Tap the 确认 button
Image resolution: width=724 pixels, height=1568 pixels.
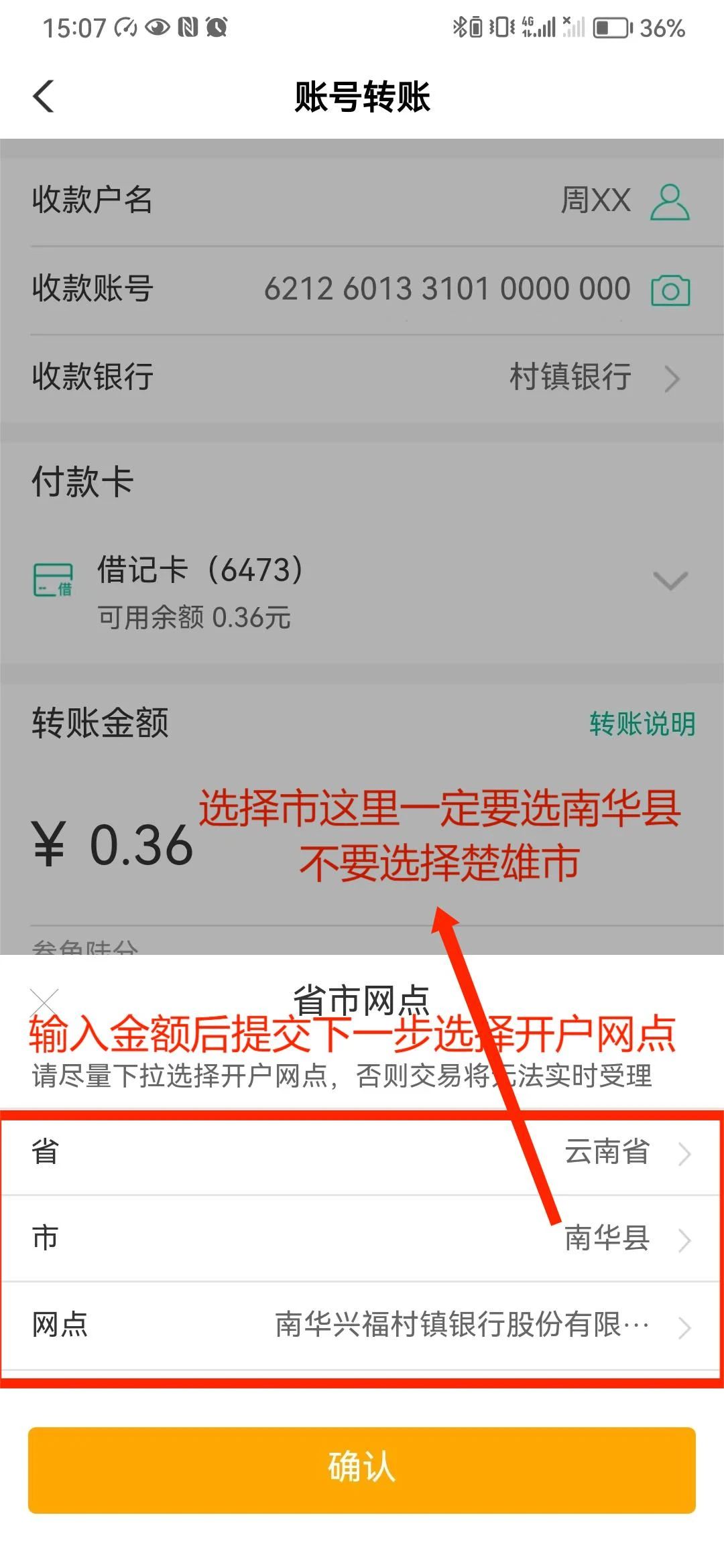pyautogui.click(x=362, y=1468)
